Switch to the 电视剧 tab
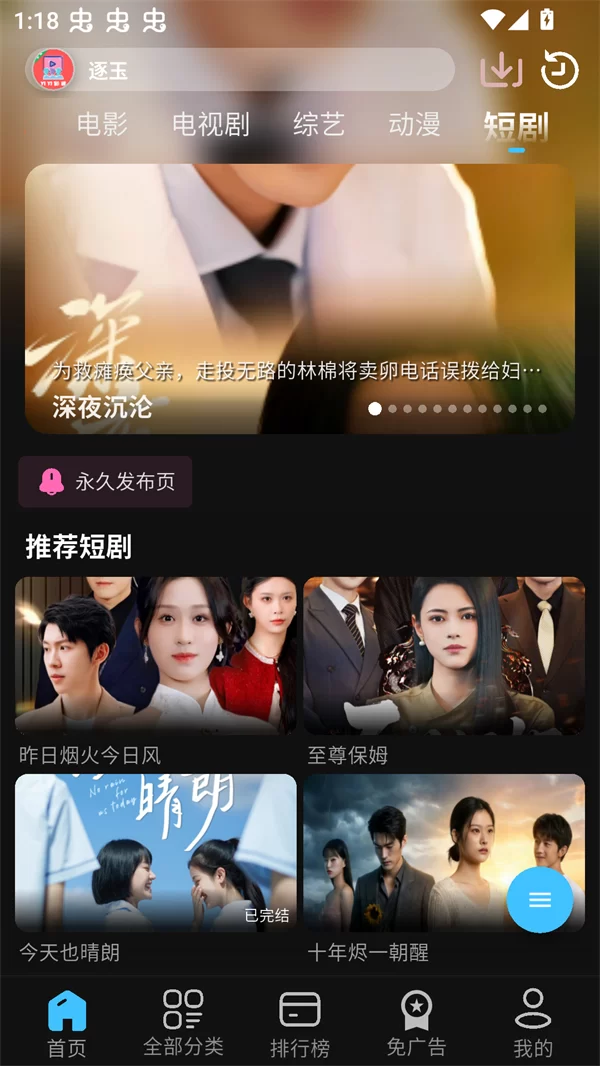 210,125
